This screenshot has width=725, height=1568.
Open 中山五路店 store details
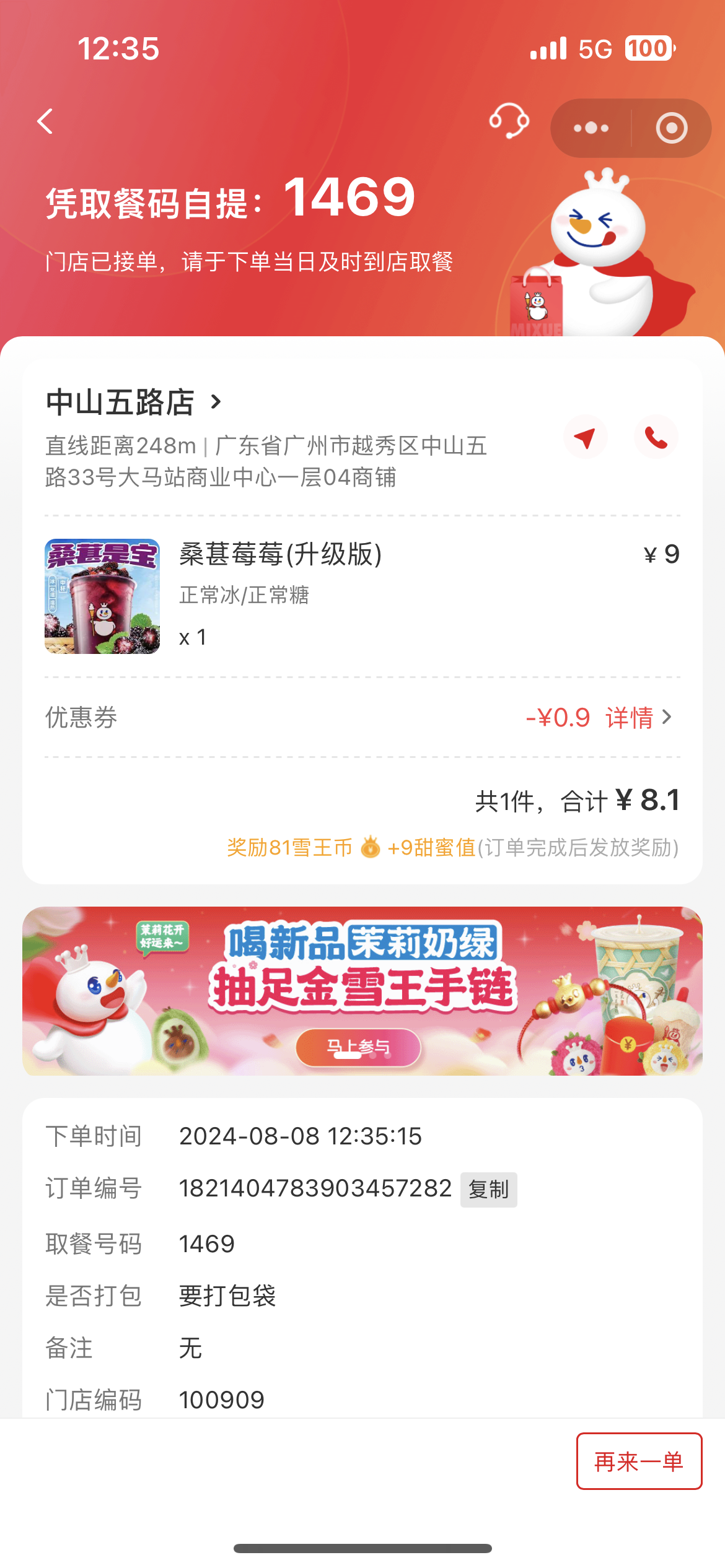click(x=134, y=402)
